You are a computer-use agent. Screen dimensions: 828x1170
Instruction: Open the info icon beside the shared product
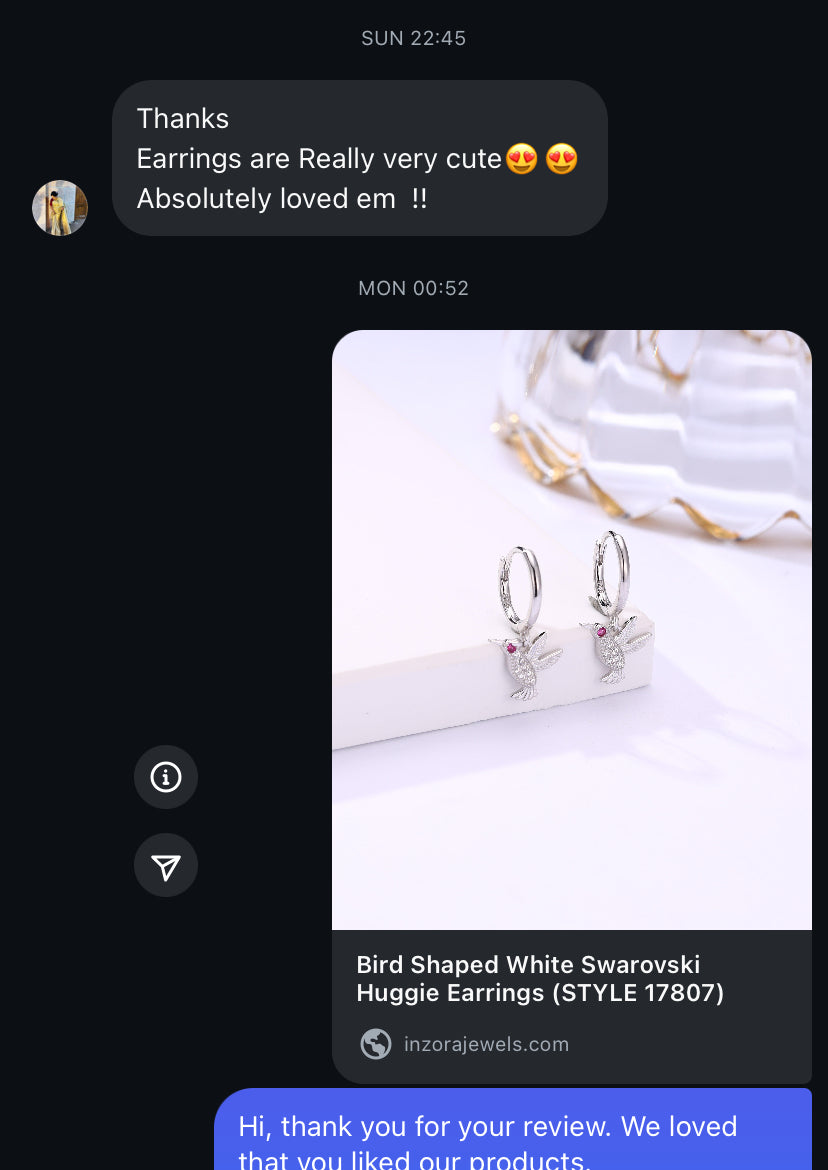[x=166, y=777]
